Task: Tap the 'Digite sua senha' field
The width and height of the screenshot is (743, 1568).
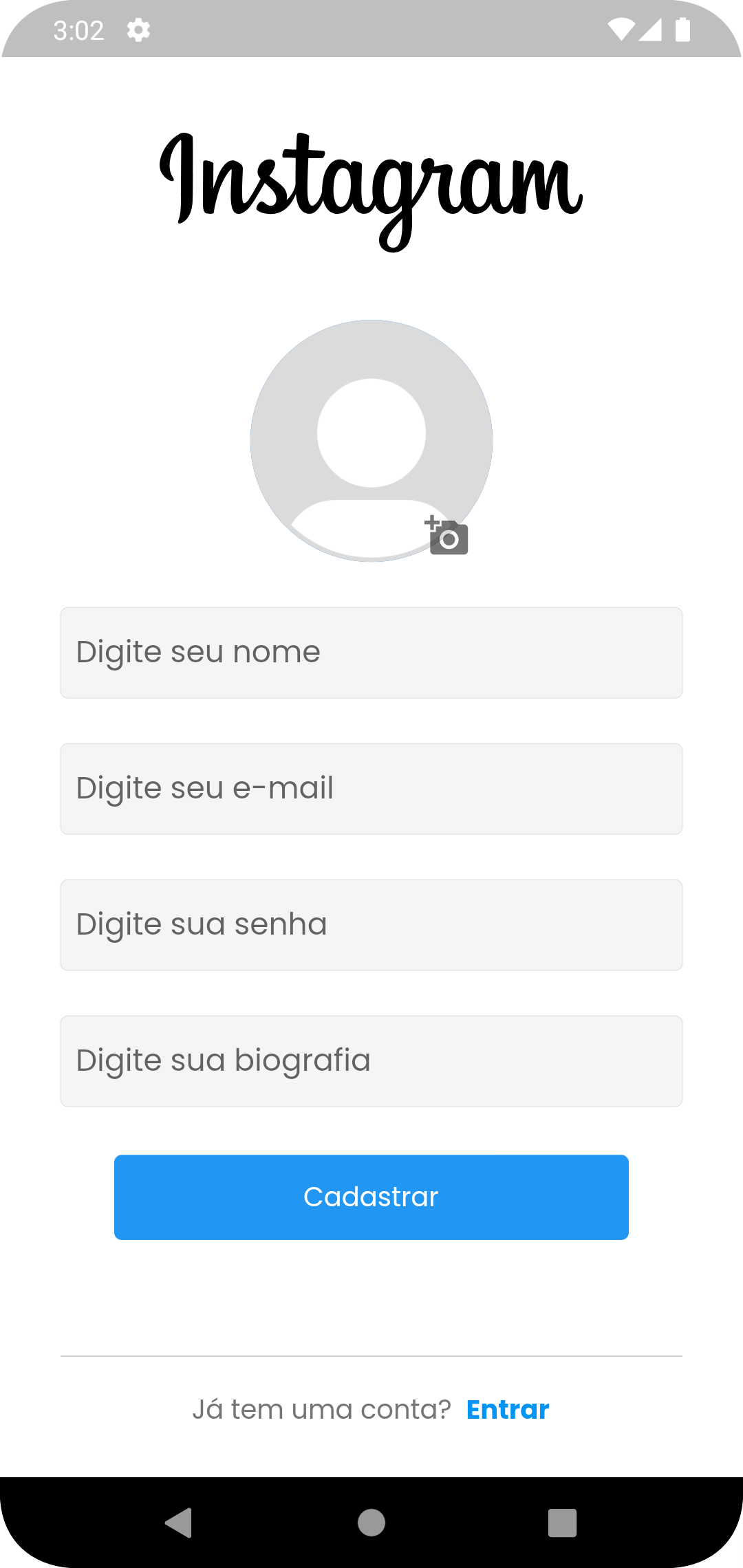Action: [371, 925]
